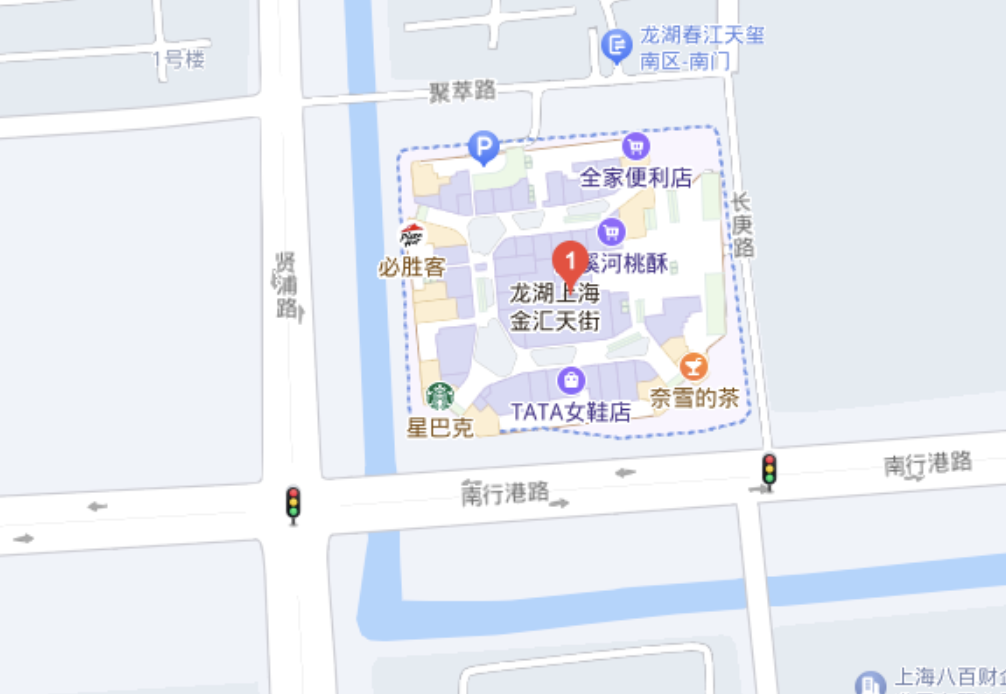Open the 溪河桃酥 shop marker
Viewport: 1006px width, 694px height.
pos(611,232)
